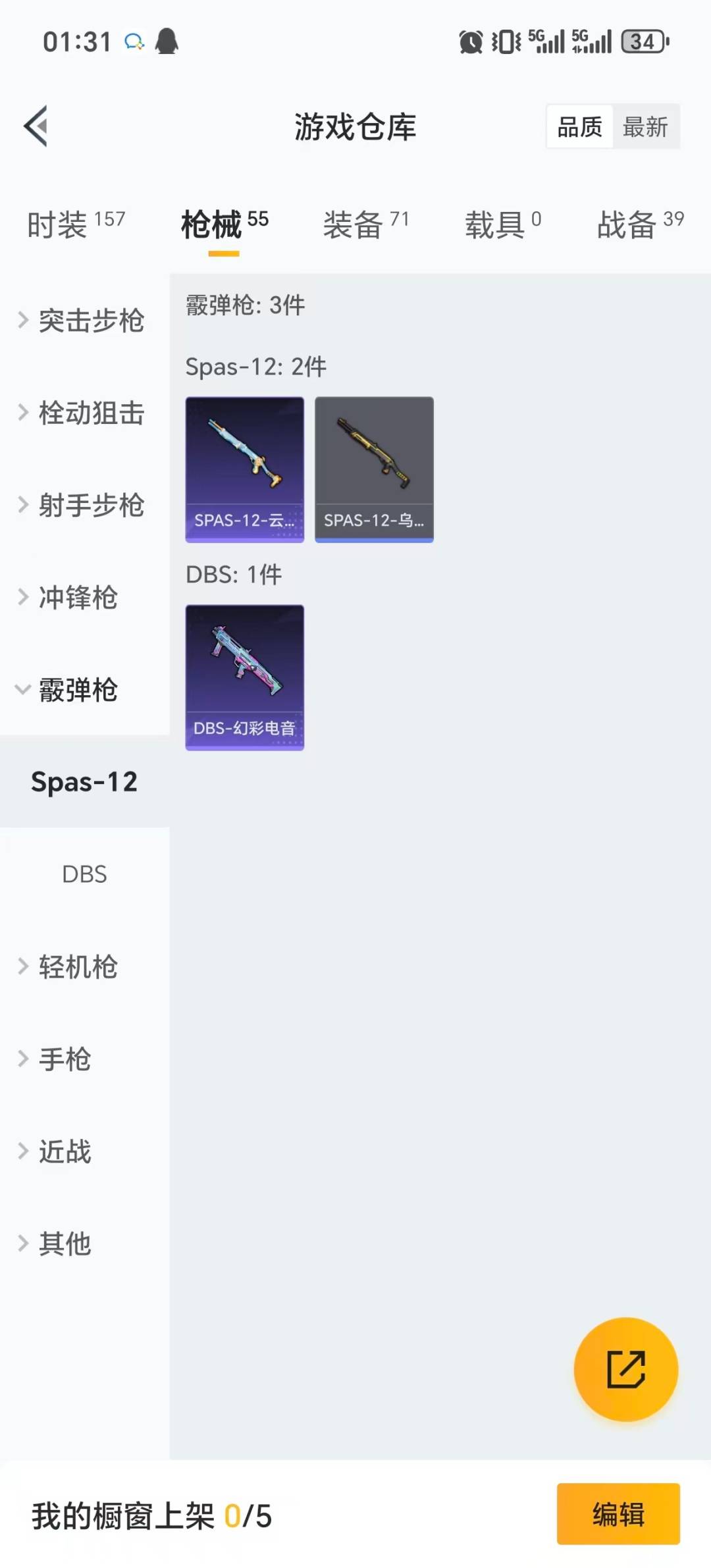Viewport: 711px width, 1568px height.
Task: Tap the back arrow to exit 游戏仓库
Action: pyautogui.click(x=34, y=127)
